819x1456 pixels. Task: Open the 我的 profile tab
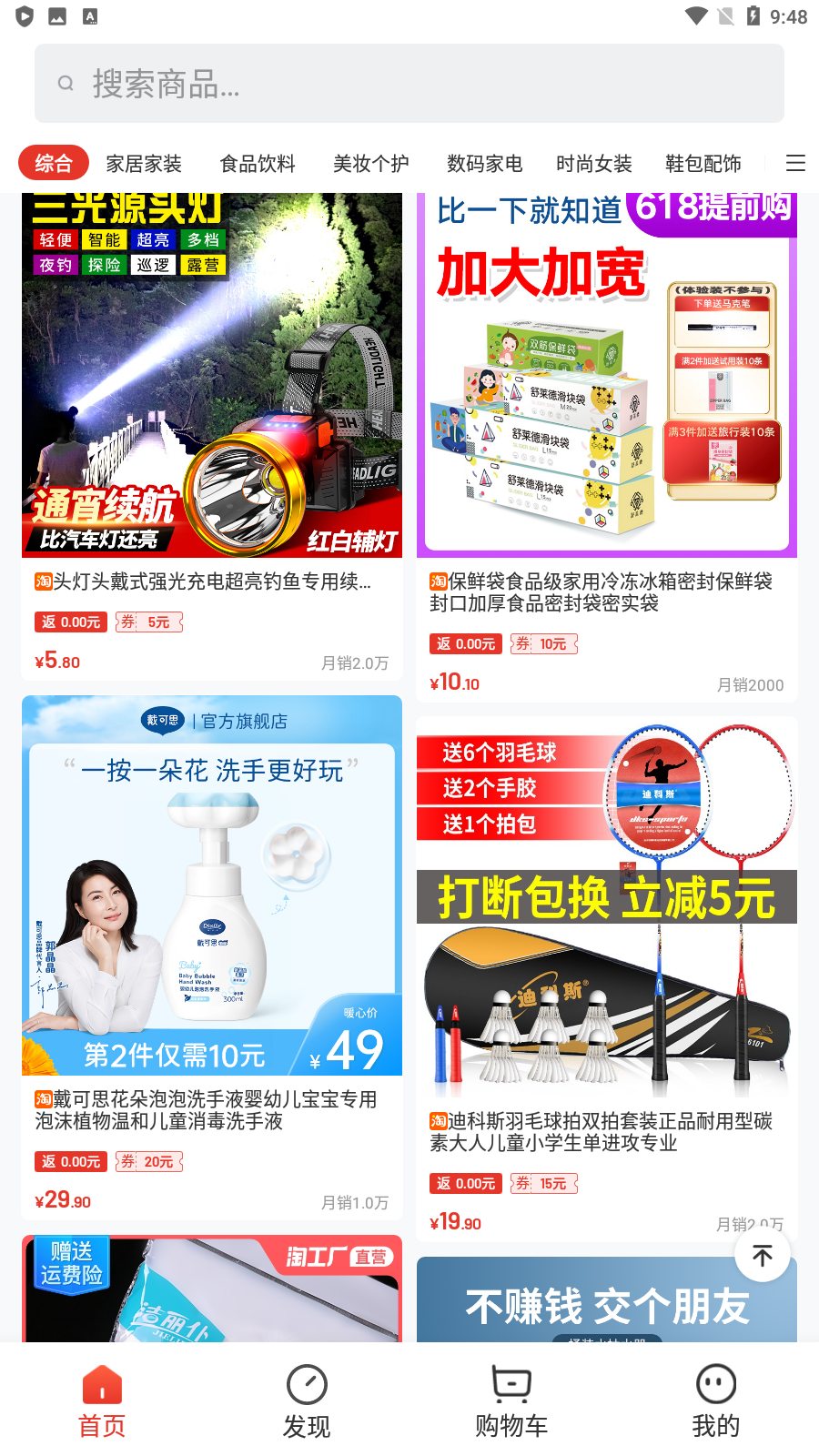click(x=716, y=1401)
